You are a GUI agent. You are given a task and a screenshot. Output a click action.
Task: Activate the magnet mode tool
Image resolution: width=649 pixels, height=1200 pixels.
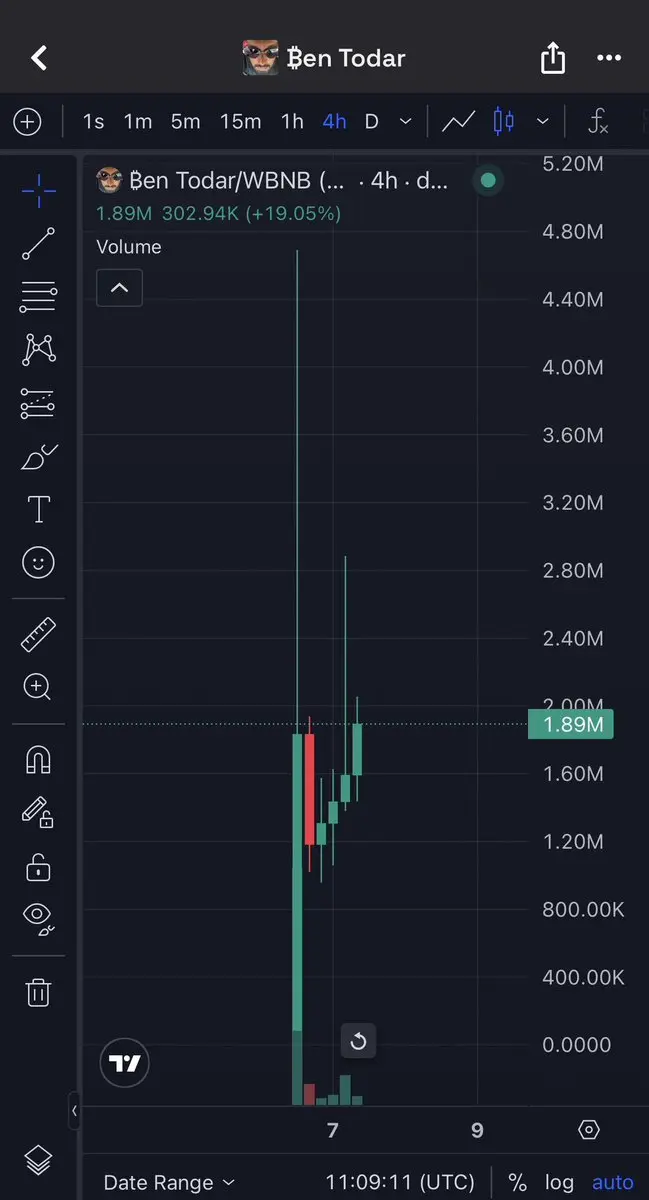[38, 760]
